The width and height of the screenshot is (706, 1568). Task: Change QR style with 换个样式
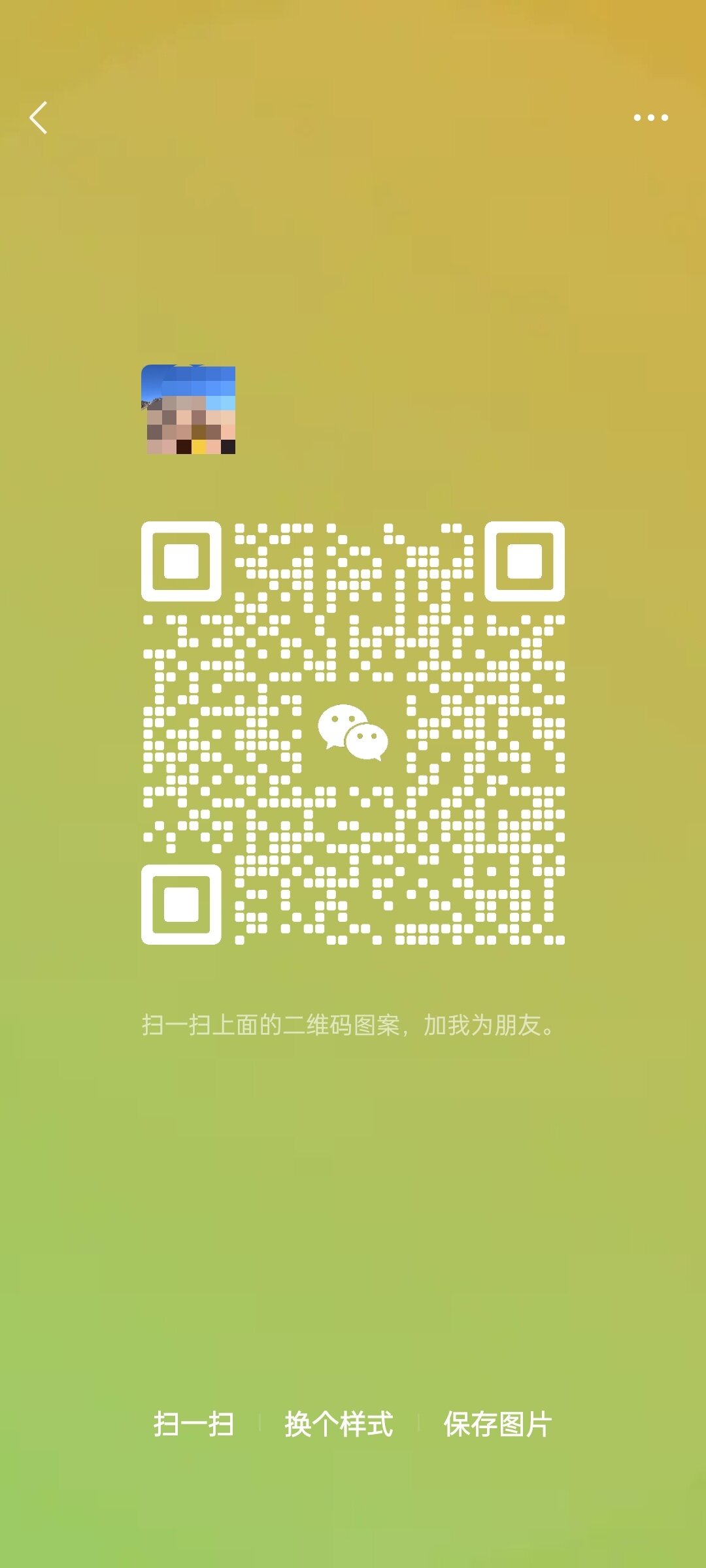[x=339, y=1424]
